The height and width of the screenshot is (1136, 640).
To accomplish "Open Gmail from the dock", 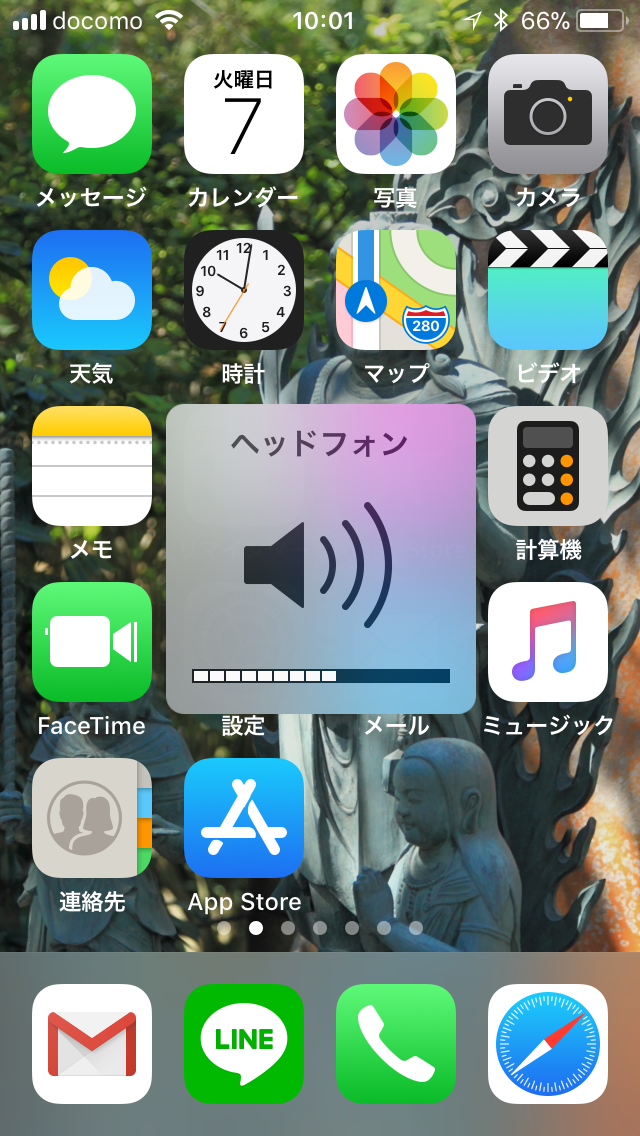I will click(x=91, y=1043).
